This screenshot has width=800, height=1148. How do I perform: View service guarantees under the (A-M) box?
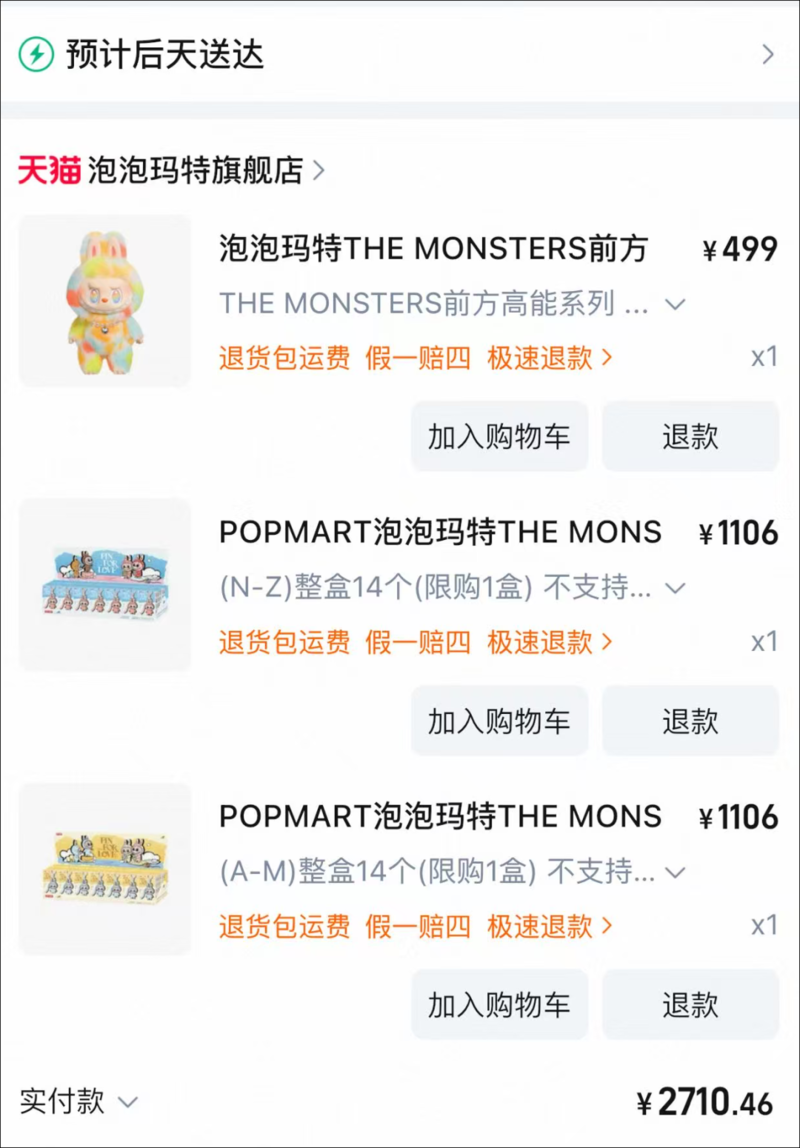coord(416,926)
